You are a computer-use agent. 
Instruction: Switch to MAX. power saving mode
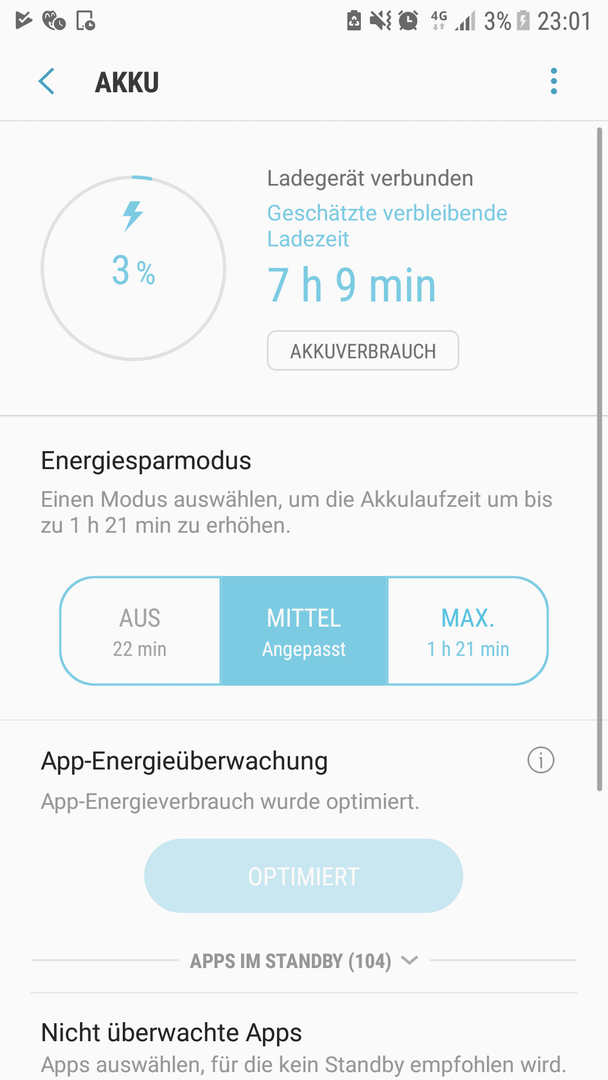(468, 630)
